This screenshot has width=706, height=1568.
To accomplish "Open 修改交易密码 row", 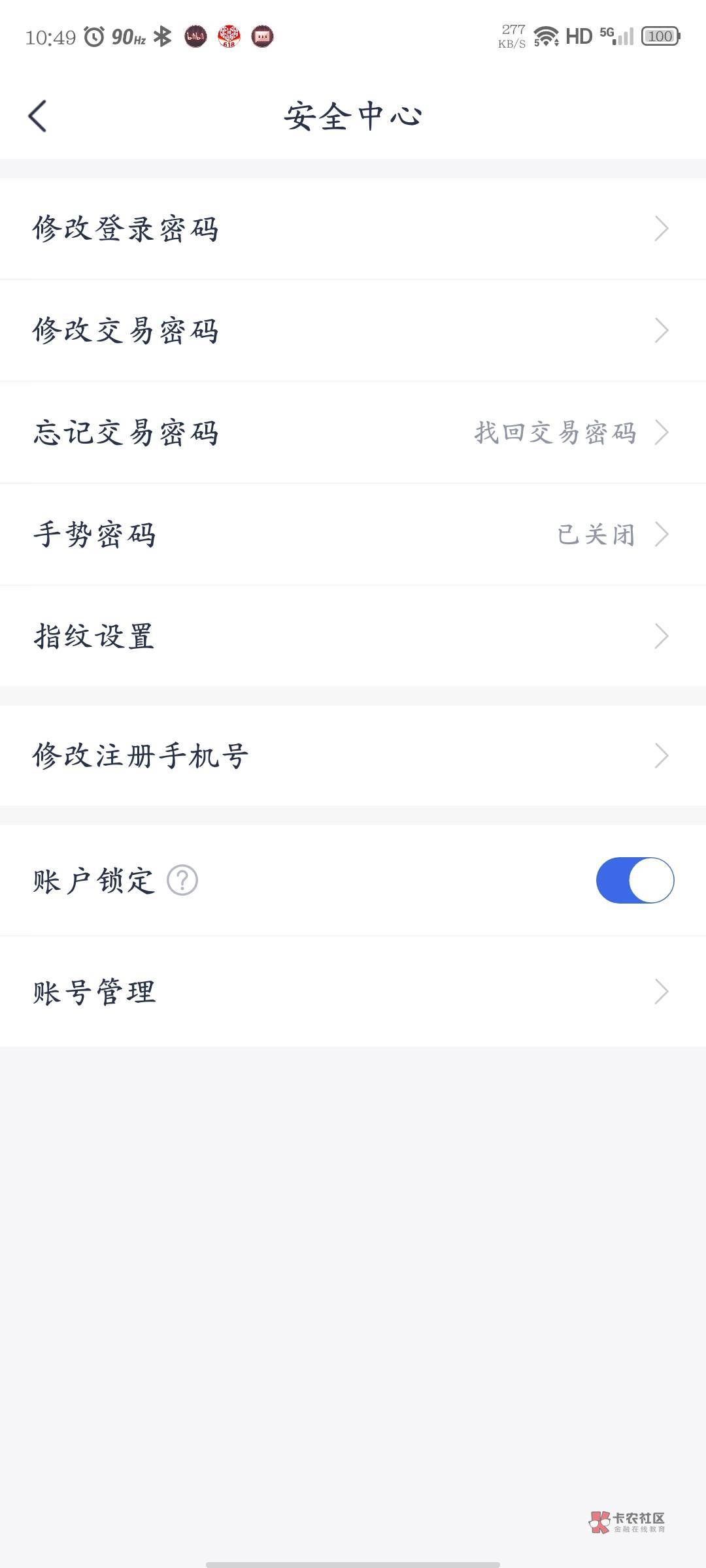I will (x=353, y=331).
